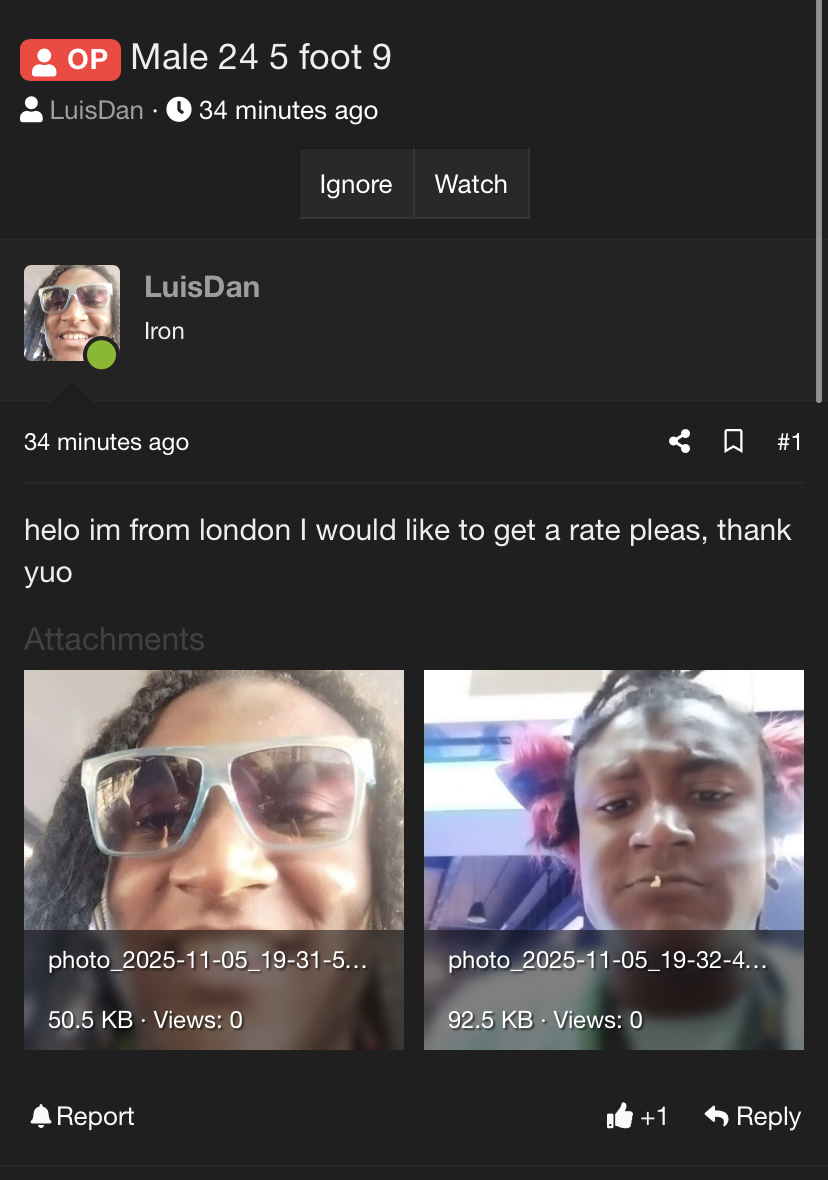Viewport: 828px width, 1180px height.
Task: Reply to LuisDan's post
Action: 752,1116
